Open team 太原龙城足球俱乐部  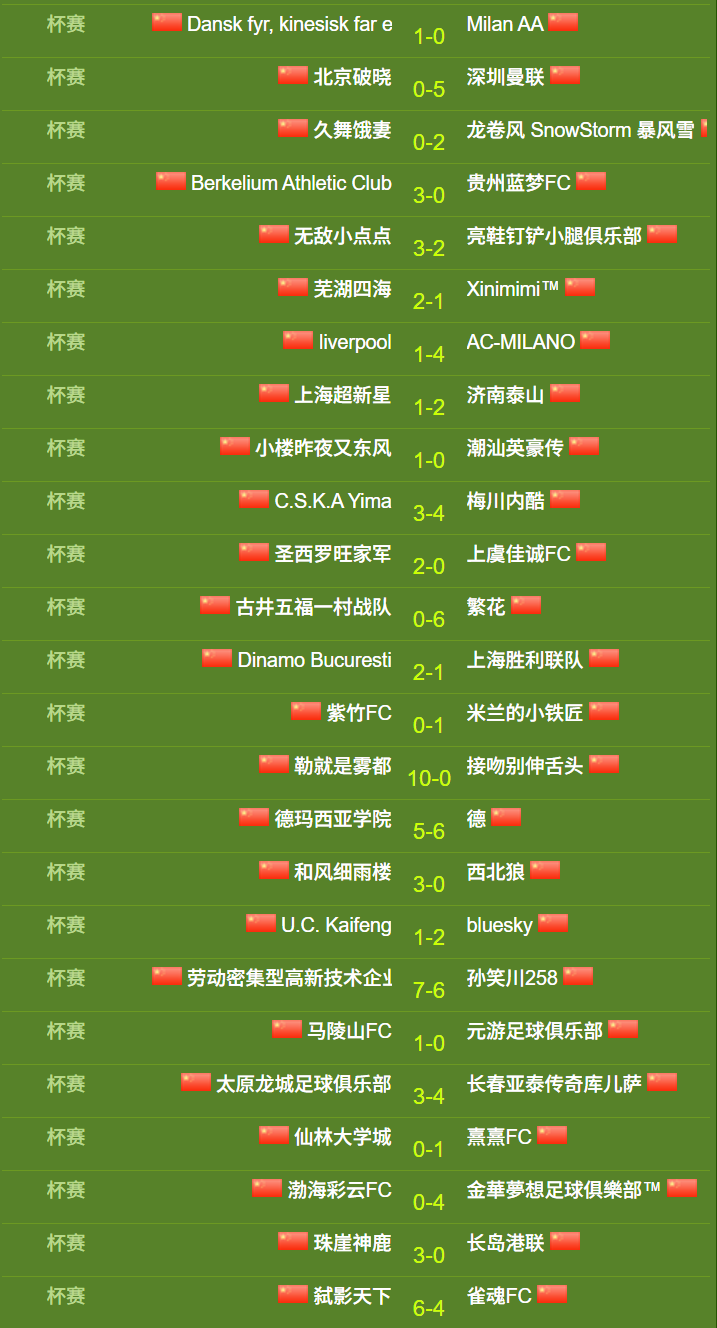pyautogui.click(x=303, y=1084)
